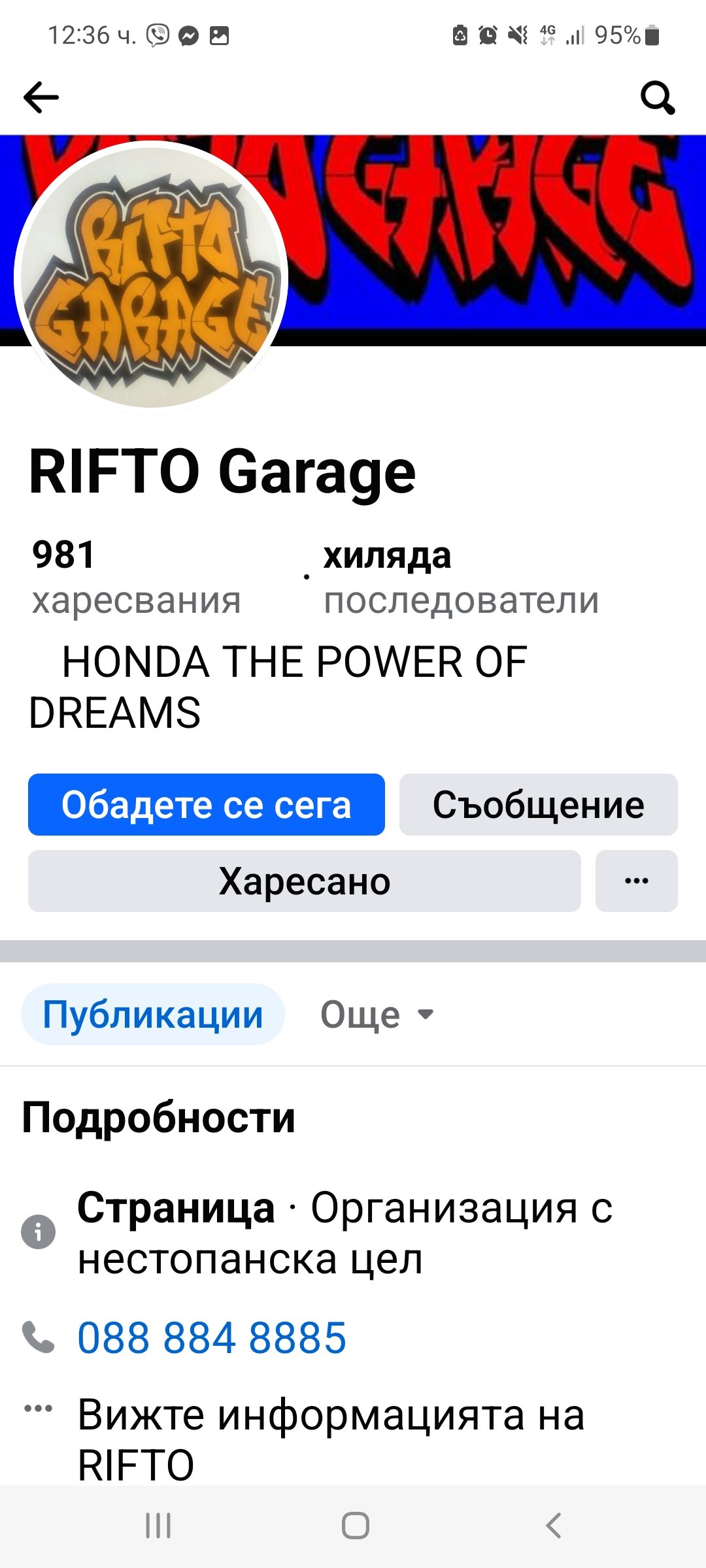
Task: Open the recent apps system button
Action: point(158,1526)
